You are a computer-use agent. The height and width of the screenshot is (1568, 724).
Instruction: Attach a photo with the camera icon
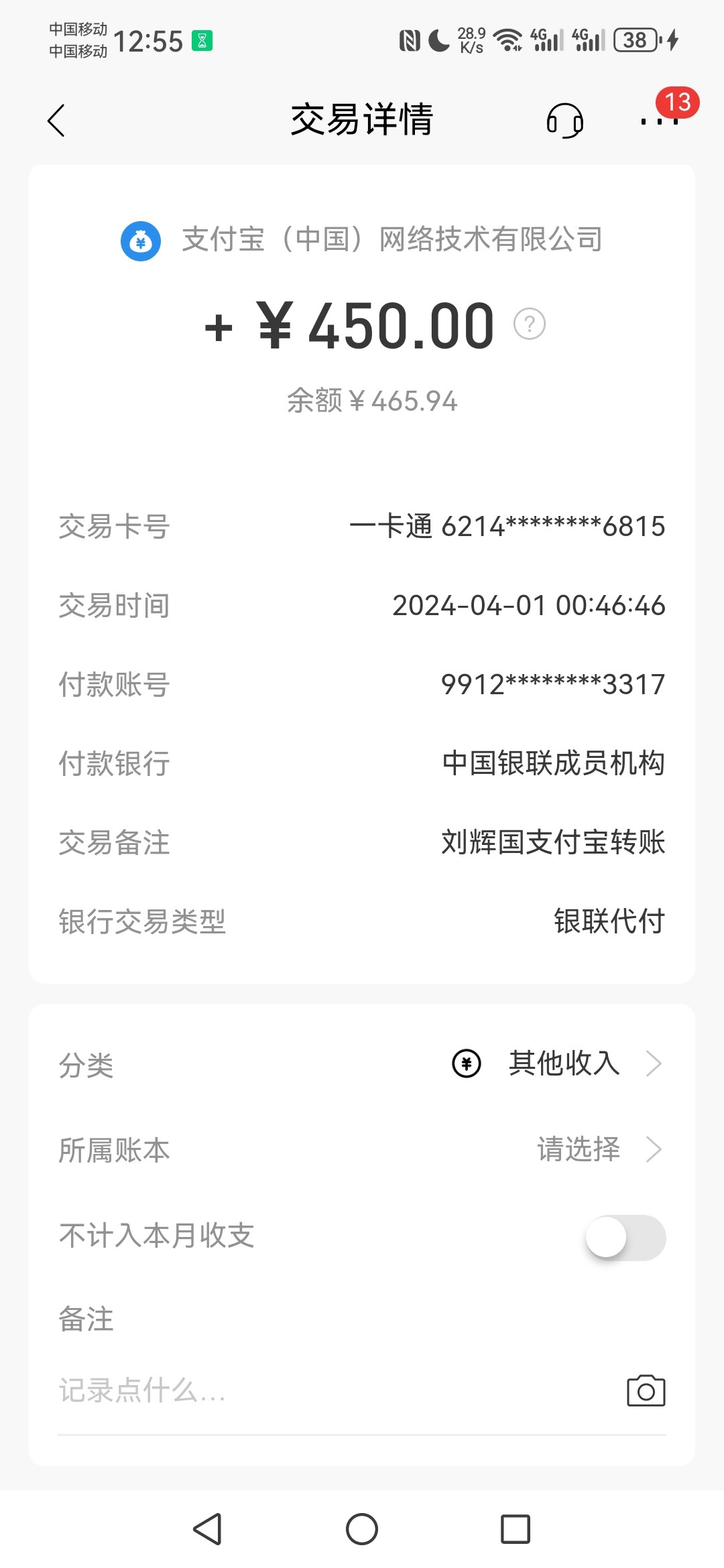coord(646,1391)
